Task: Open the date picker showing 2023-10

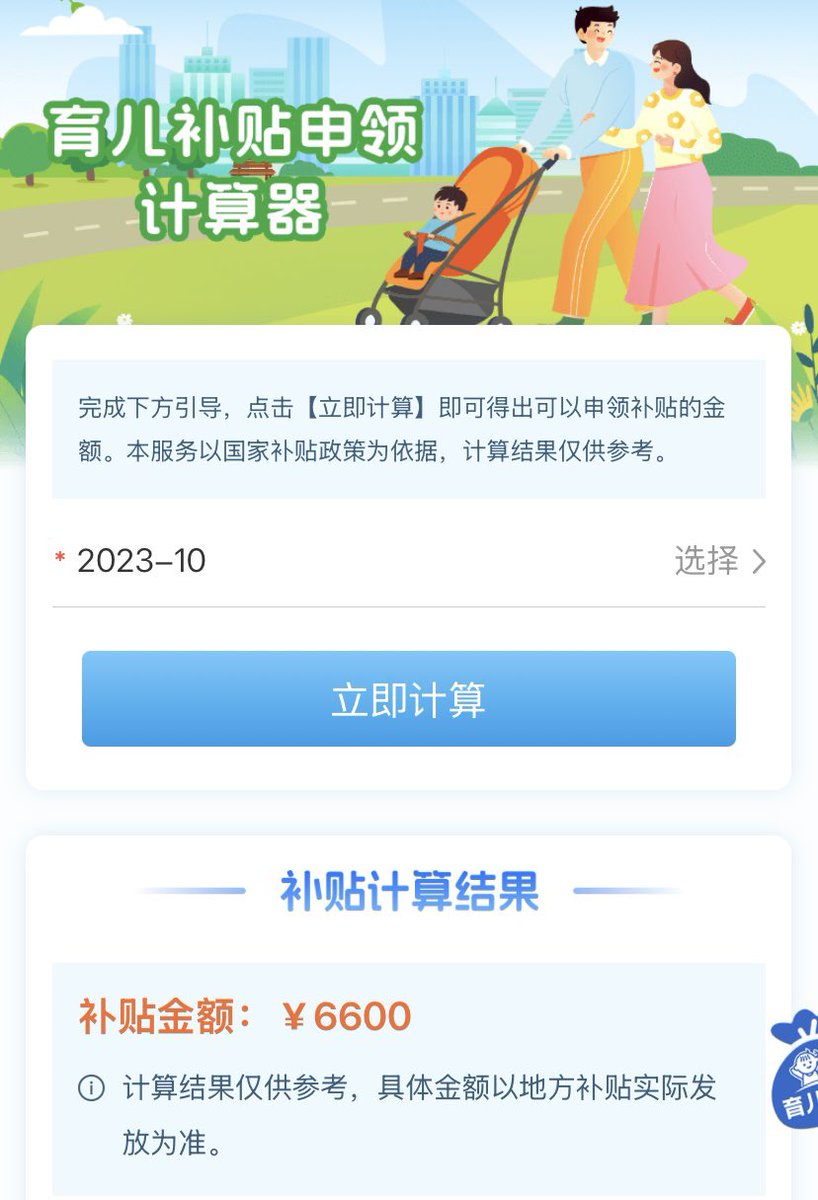Action: click(718, 561)
